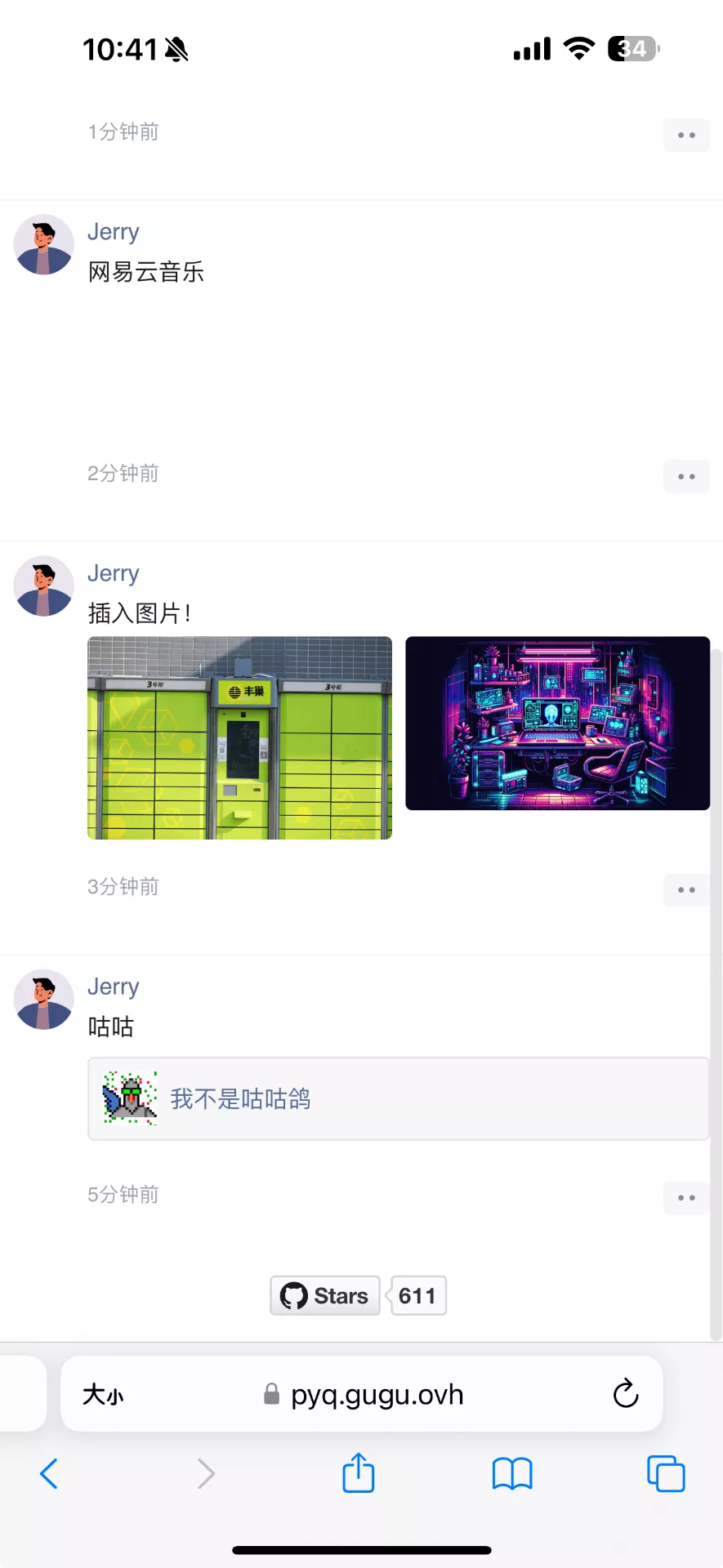The width and height of the screenshot is (723, 1568).
Task: Open the more options button under the 1分钟前 post
Action: click(686, 135)
